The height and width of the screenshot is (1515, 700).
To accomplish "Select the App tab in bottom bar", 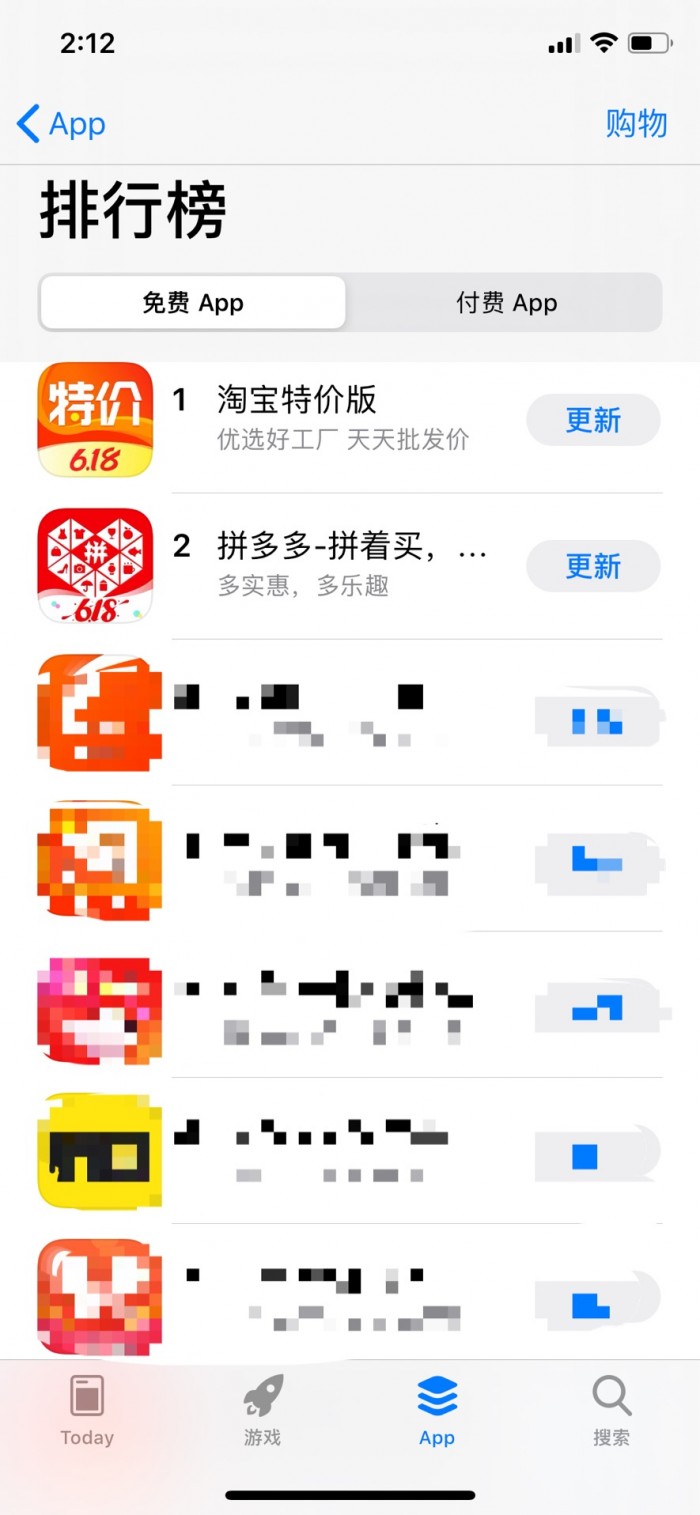I will 437,1410.
